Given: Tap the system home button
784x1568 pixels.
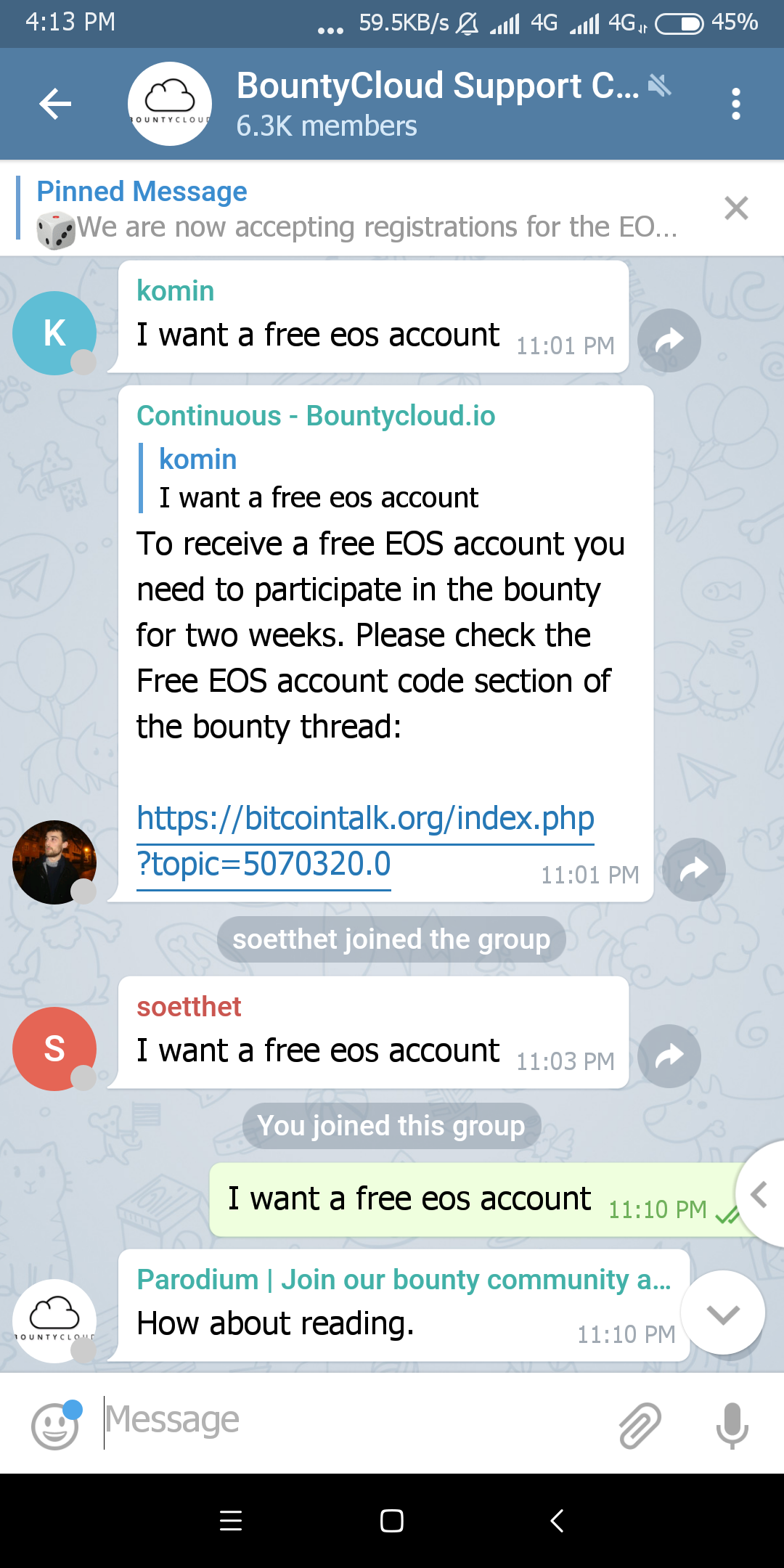Looking at the screenshot, I should point(391,1521).
